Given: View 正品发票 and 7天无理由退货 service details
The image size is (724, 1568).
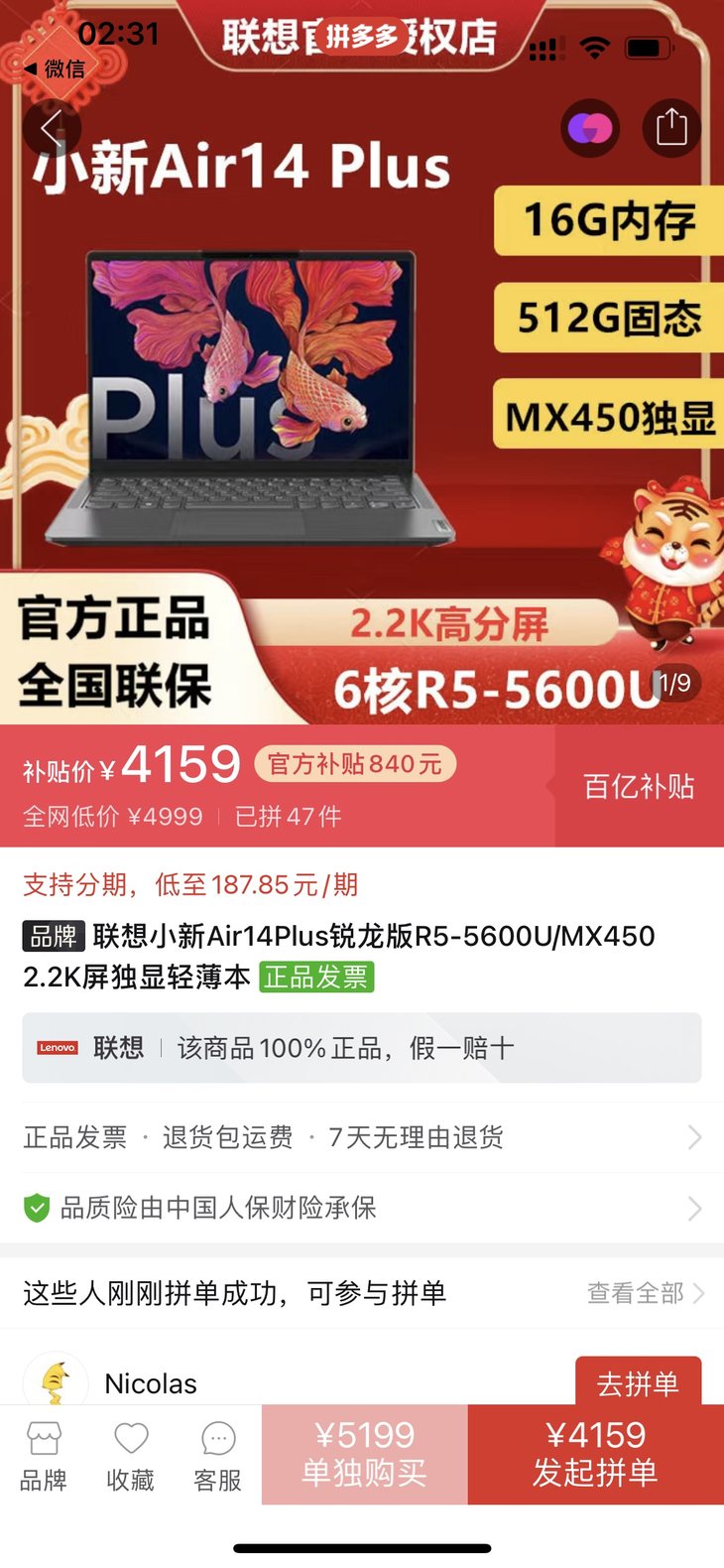Looking at the screenshot, I should 362,1137.
